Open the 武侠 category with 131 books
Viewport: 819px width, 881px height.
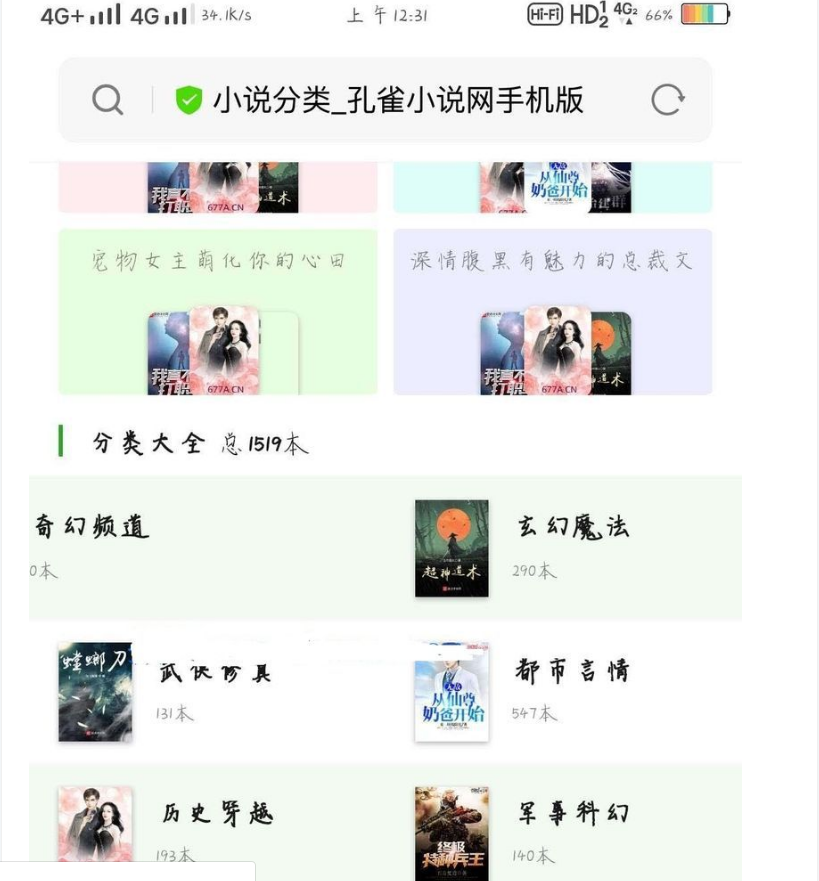pyautogui.click(x=214, y=673)
